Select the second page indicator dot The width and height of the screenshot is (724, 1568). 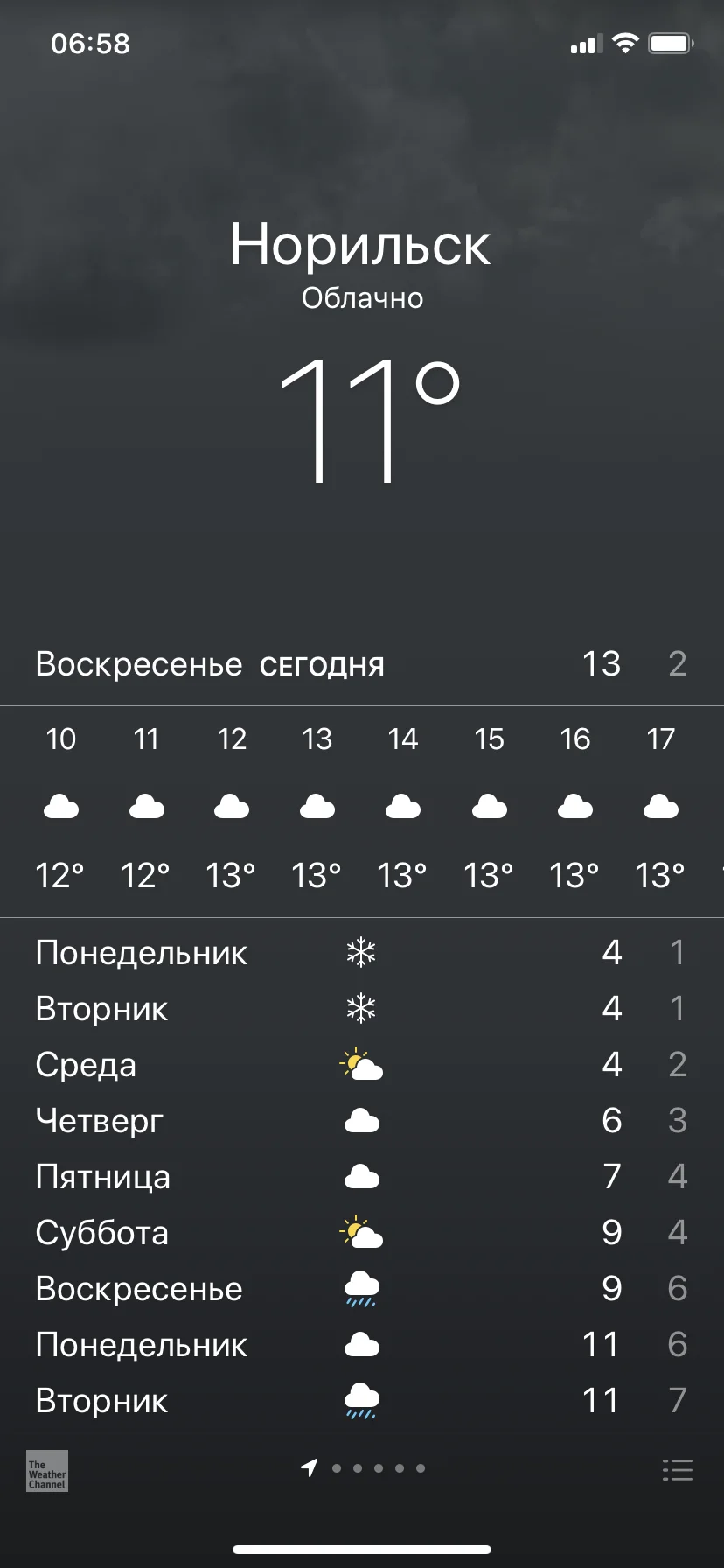pyautogui.click(x=356, y=1468)
